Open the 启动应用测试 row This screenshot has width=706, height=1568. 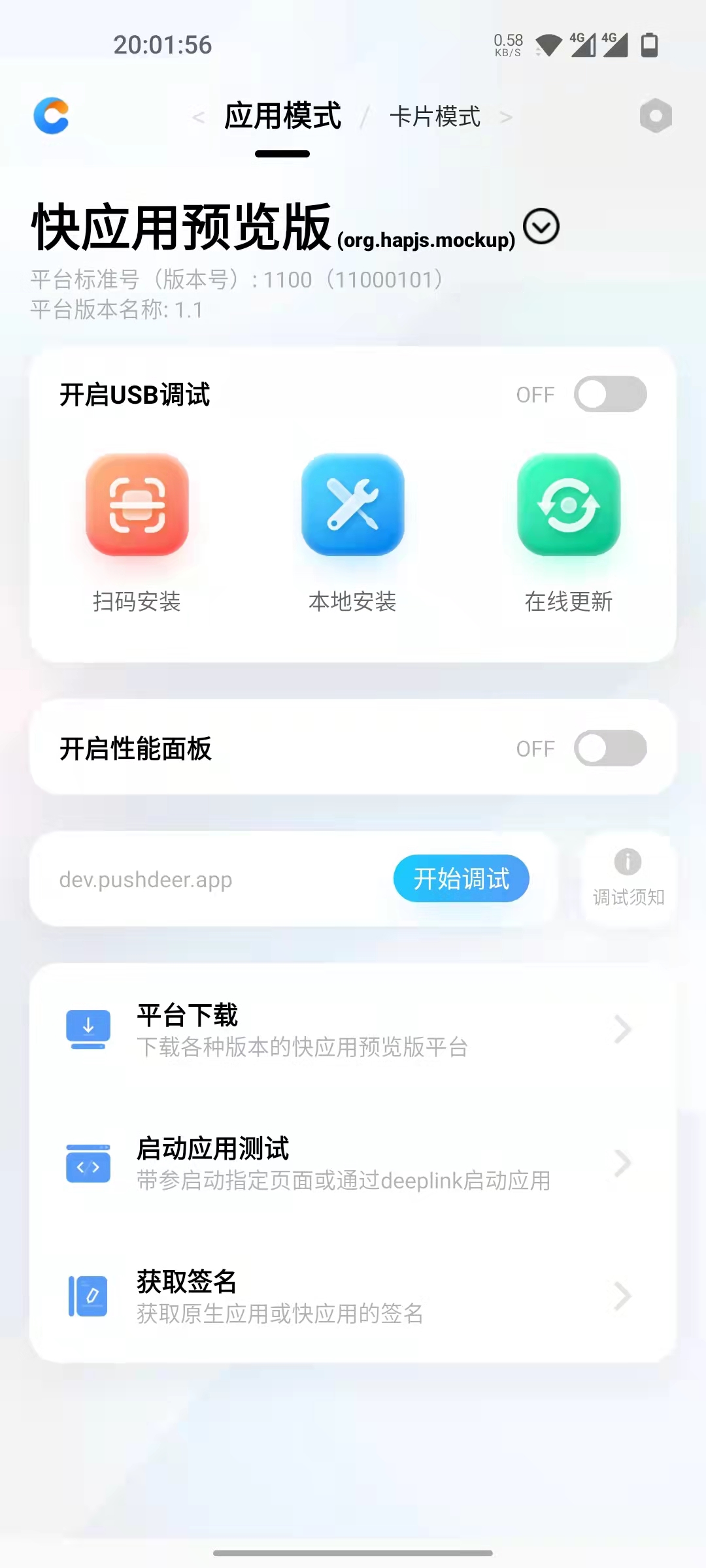[x=353, y=1164]
